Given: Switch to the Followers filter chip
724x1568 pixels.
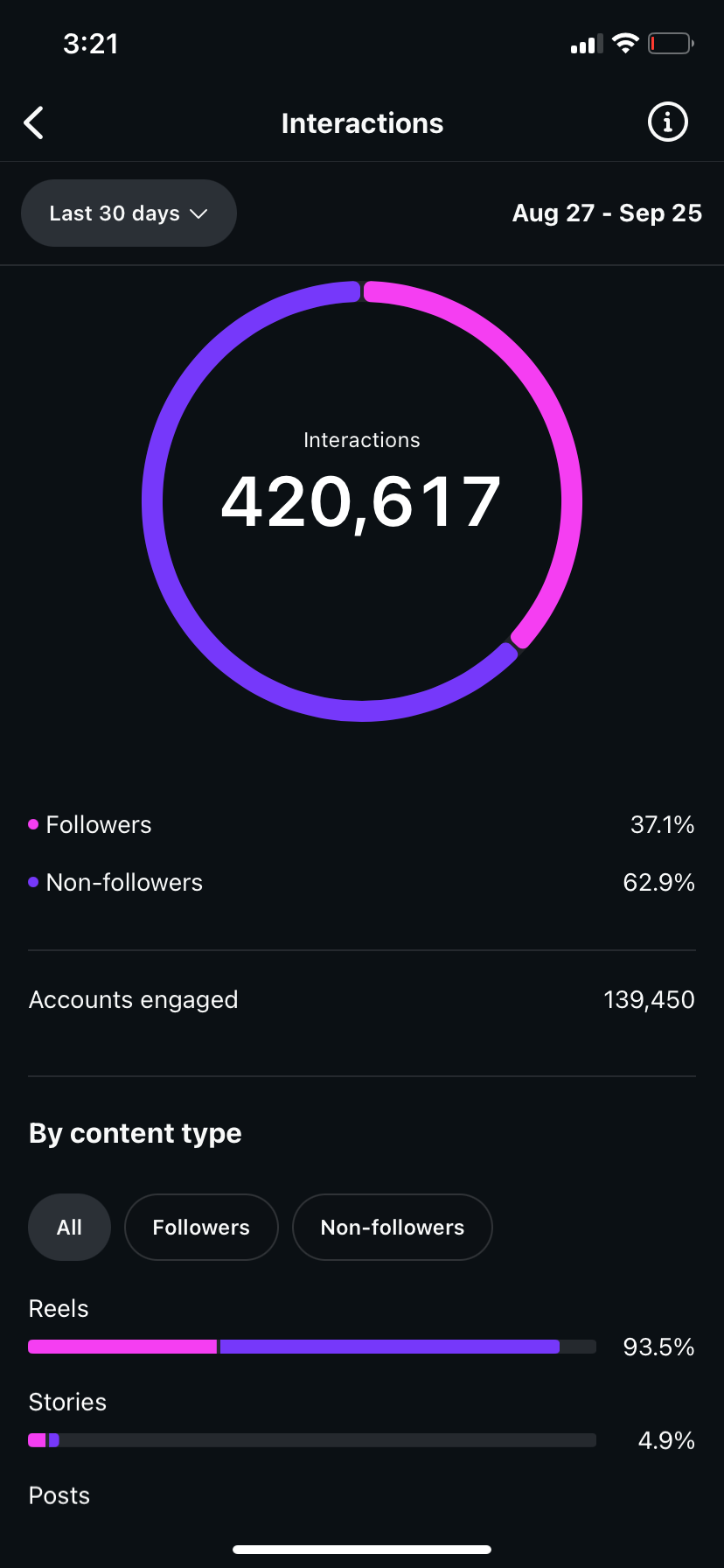Looking at the screenshot, I should click(201, 1227).
